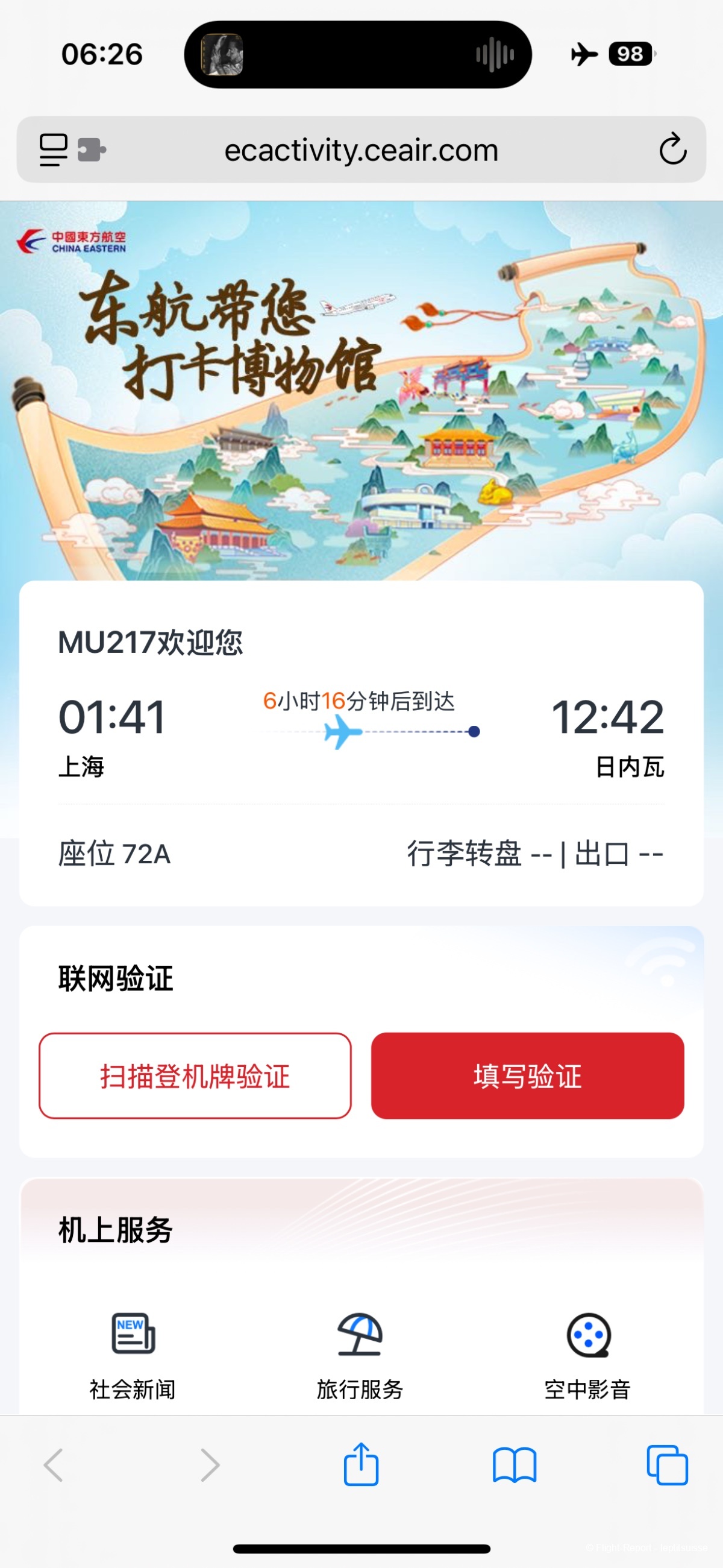
Task: Open the 东航带您打卡博物馆 banner
Action: [x=361, y=389]
